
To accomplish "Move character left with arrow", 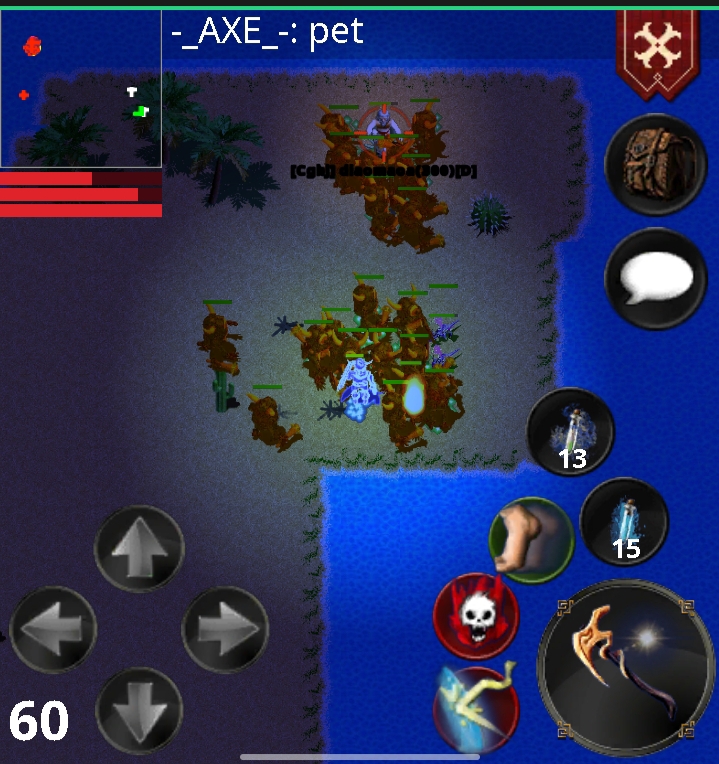I will [53, 630].
